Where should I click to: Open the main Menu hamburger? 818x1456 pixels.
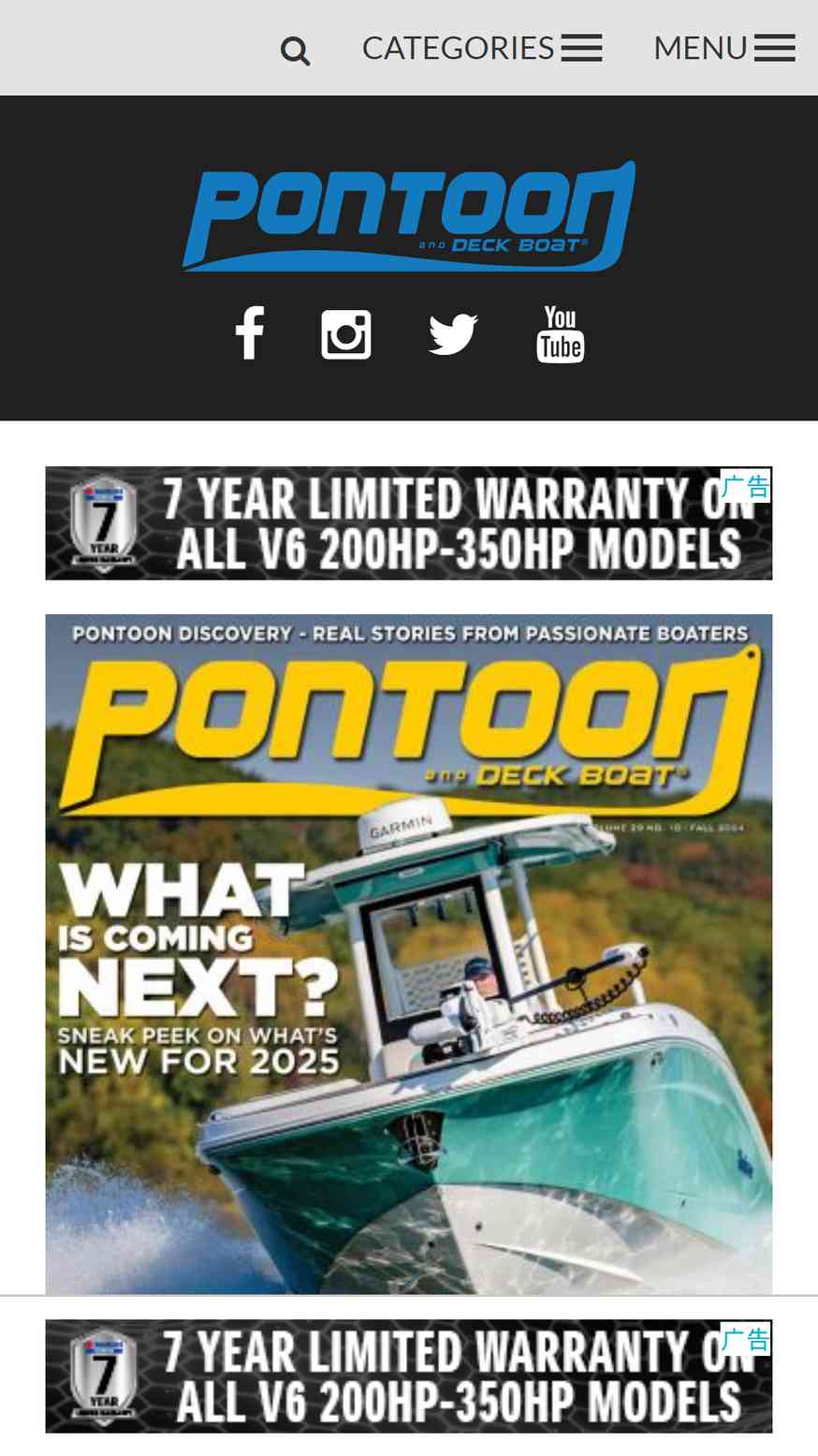723,48
